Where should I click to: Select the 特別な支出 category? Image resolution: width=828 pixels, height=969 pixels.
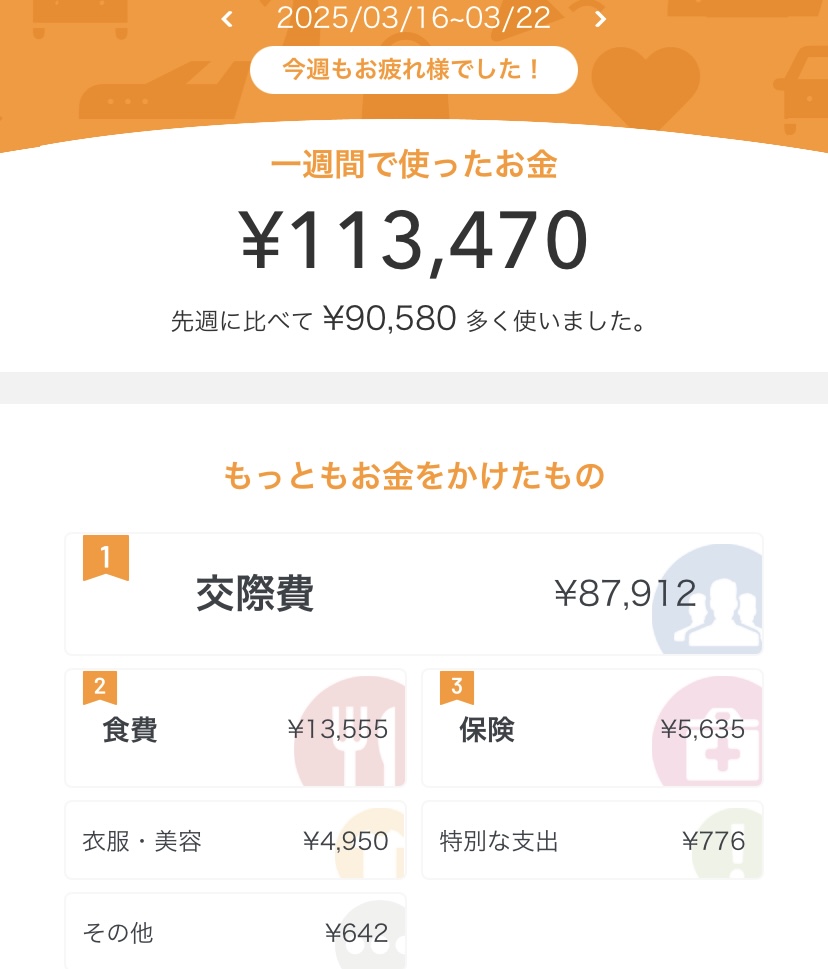point(592,841)
